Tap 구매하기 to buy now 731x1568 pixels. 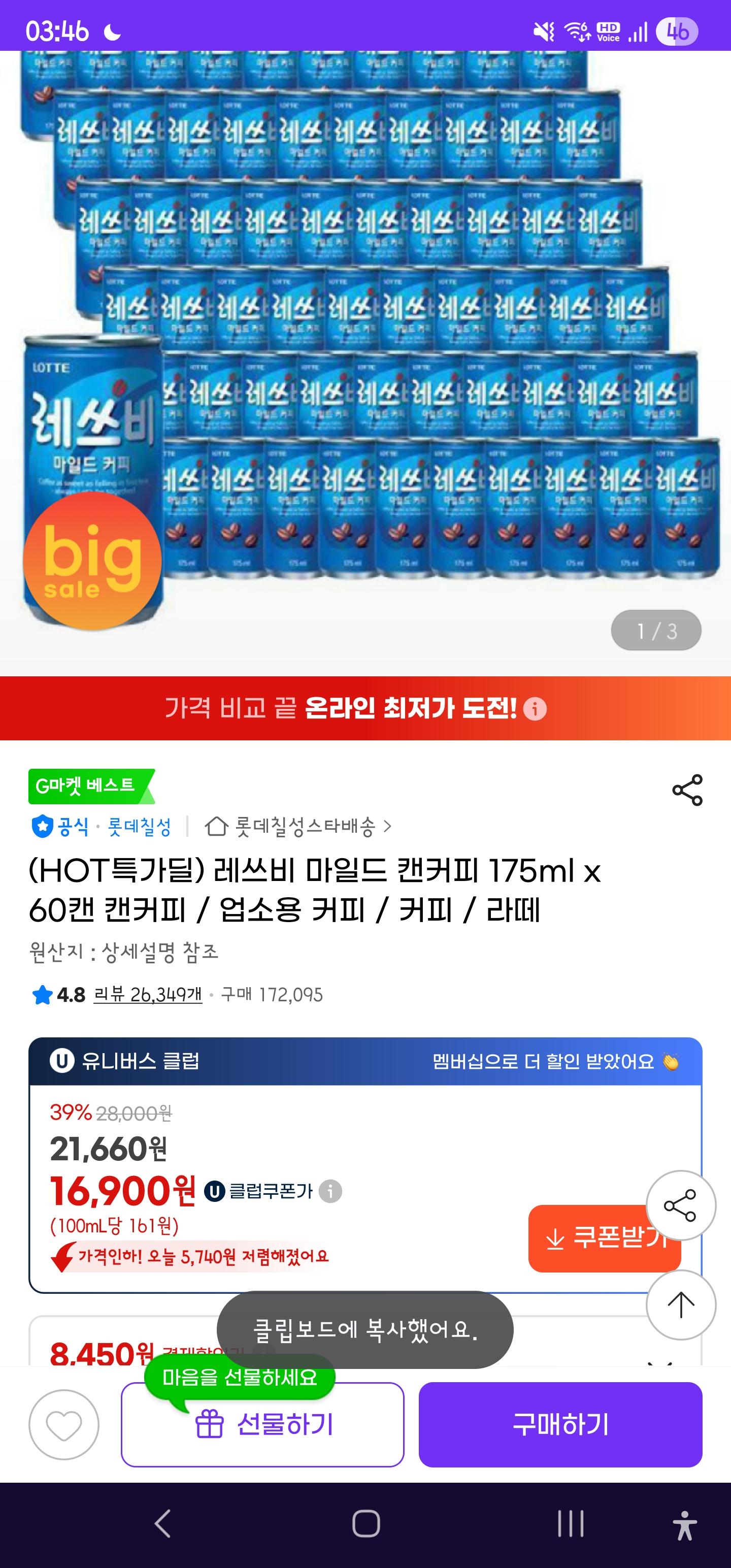coord(560,1425)
